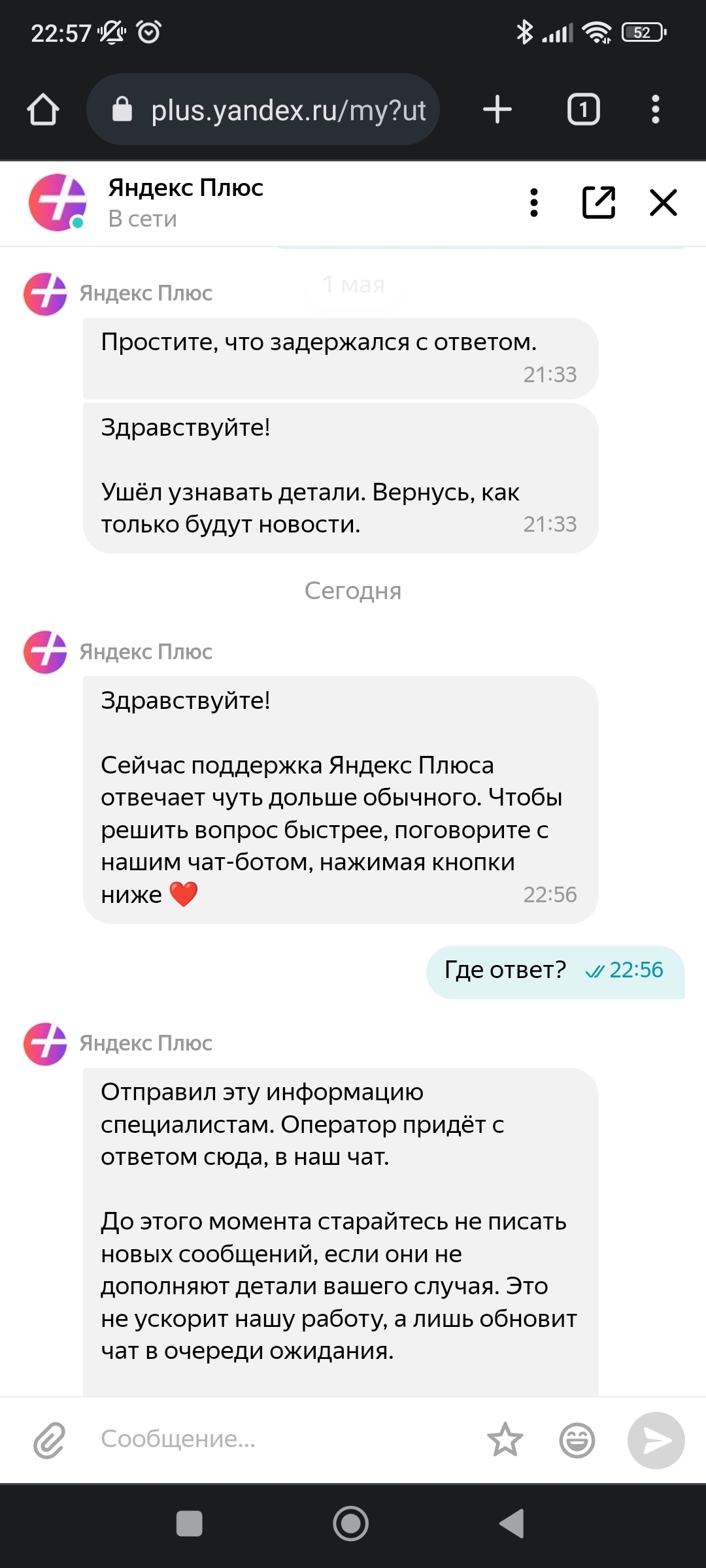706x1568 pixels.
Task: Open a new browser tab
Action: (x=497, y=109)
